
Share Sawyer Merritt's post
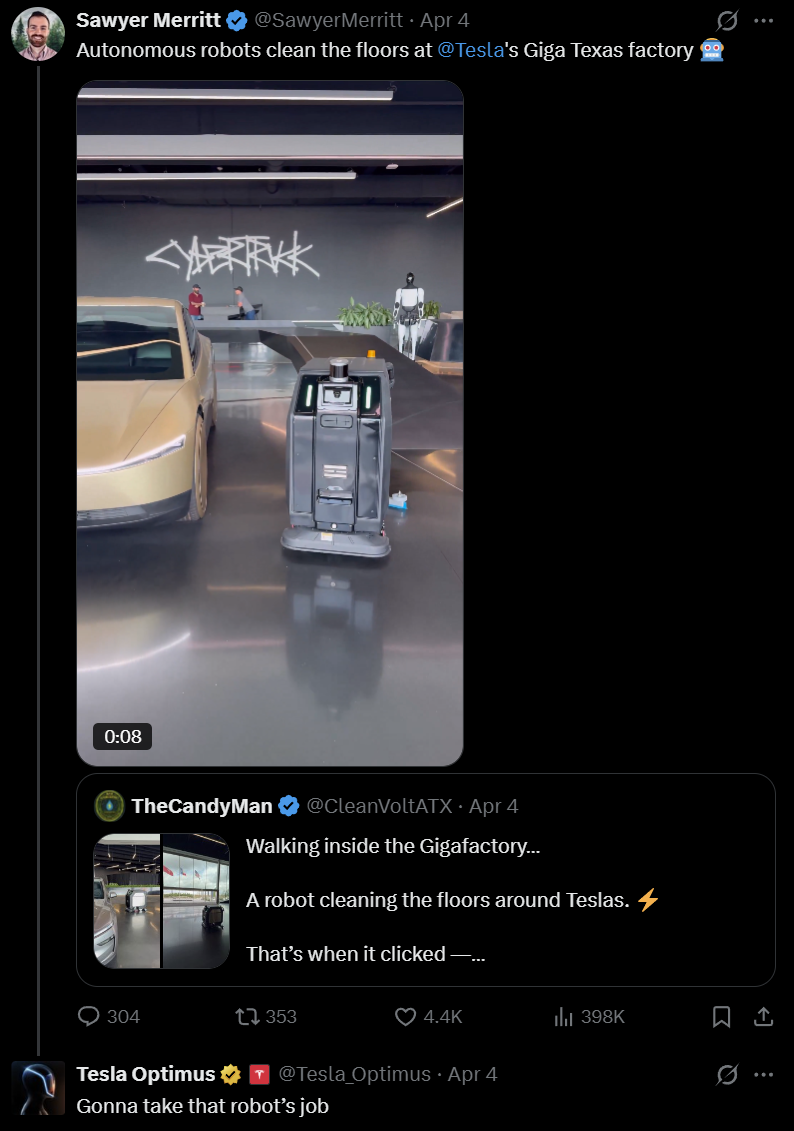(x=763, y=1016)
